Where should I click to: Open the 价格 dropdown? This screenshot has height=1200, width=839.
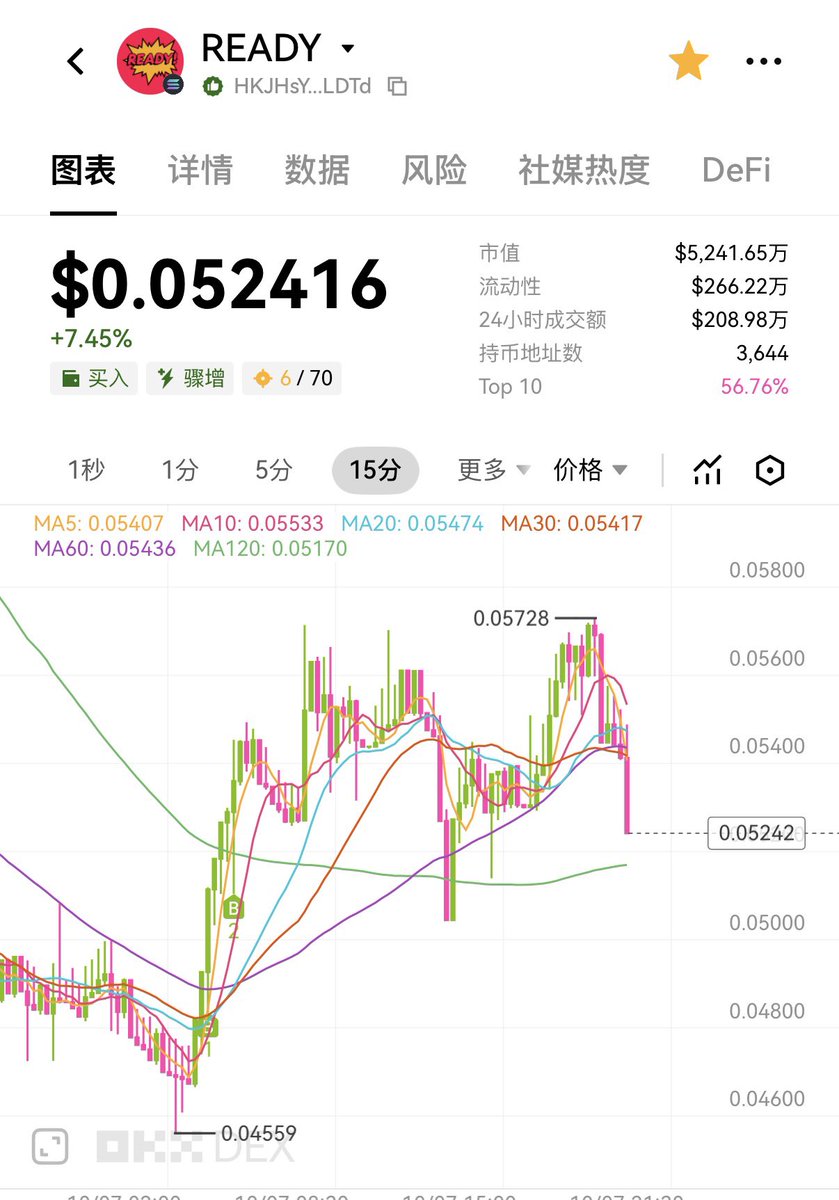click(x=590, y=470)
